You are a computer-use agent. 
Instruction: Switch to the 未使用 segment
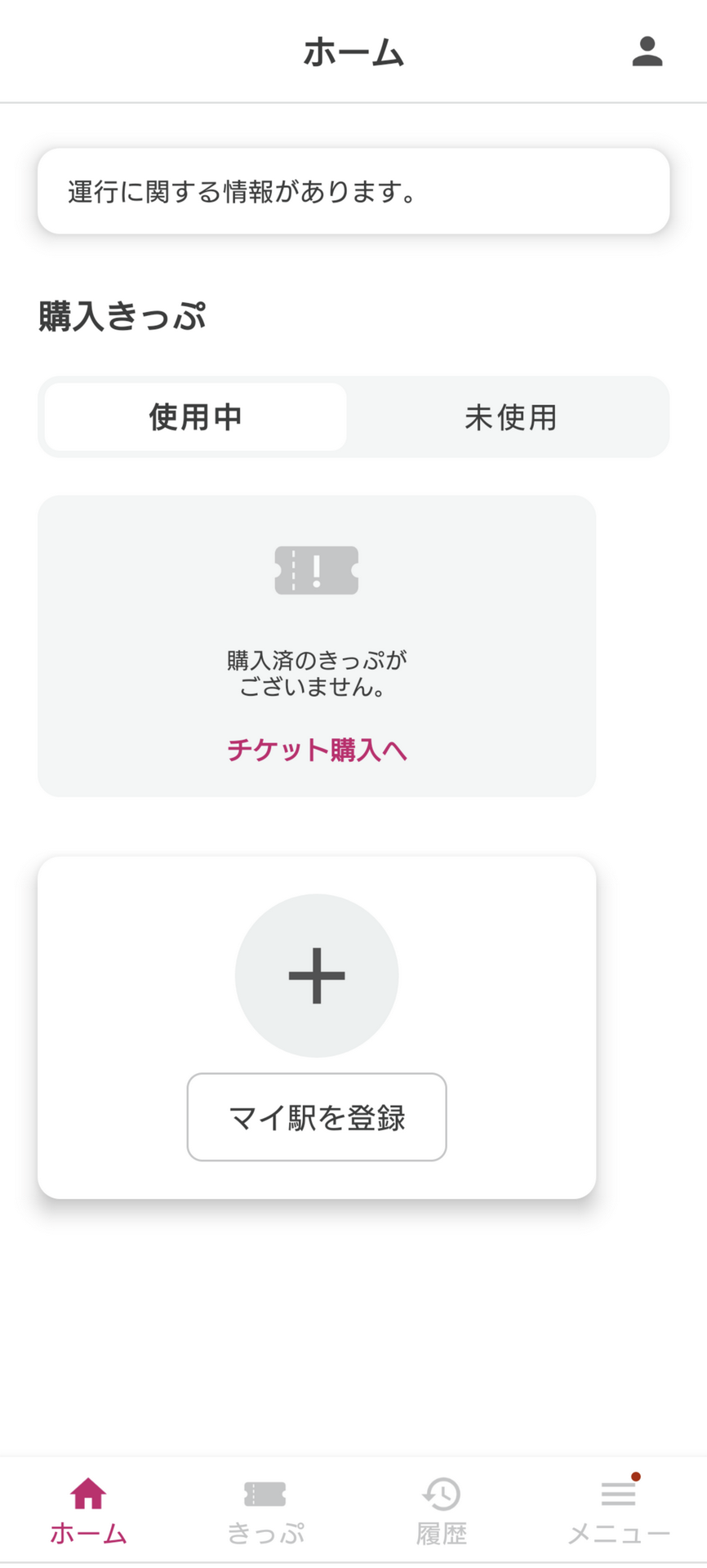(x=510, y=416)
